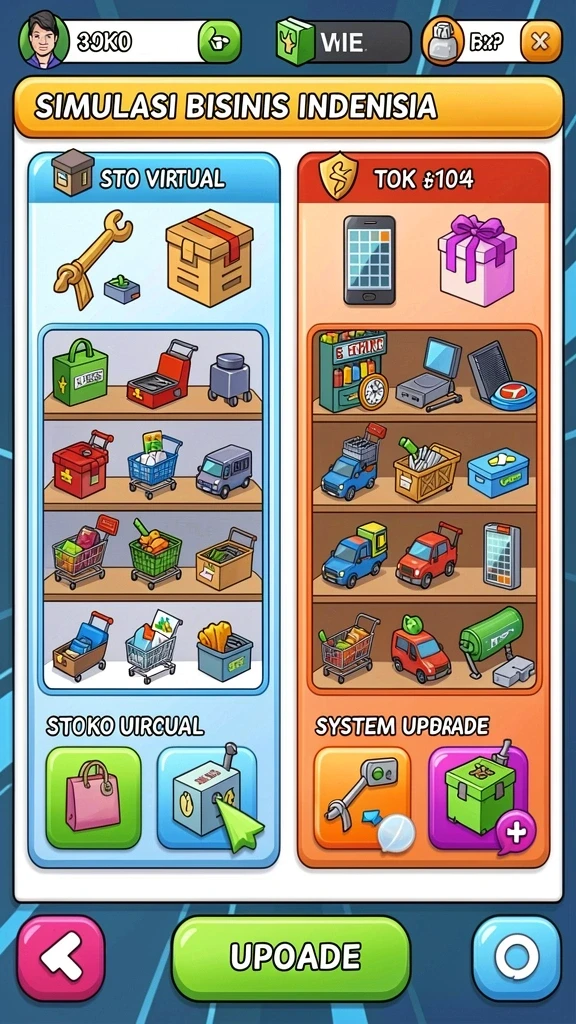Select the STO VIRTUAL header tab
The image size is (576, 1024).
coord(154,178)
